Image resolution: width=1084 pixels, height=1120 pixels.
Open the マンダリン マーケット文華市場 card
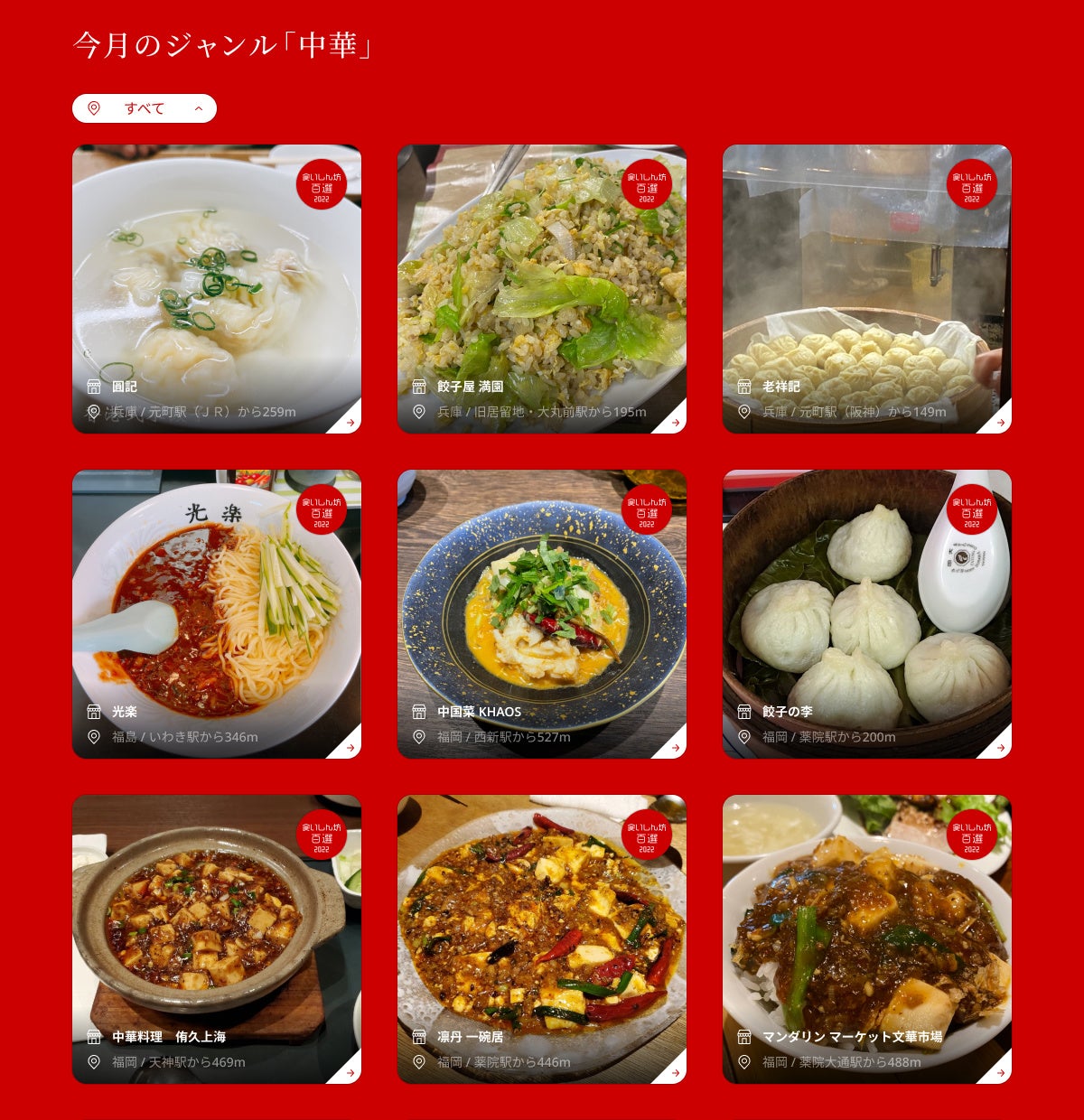[867, 939]
